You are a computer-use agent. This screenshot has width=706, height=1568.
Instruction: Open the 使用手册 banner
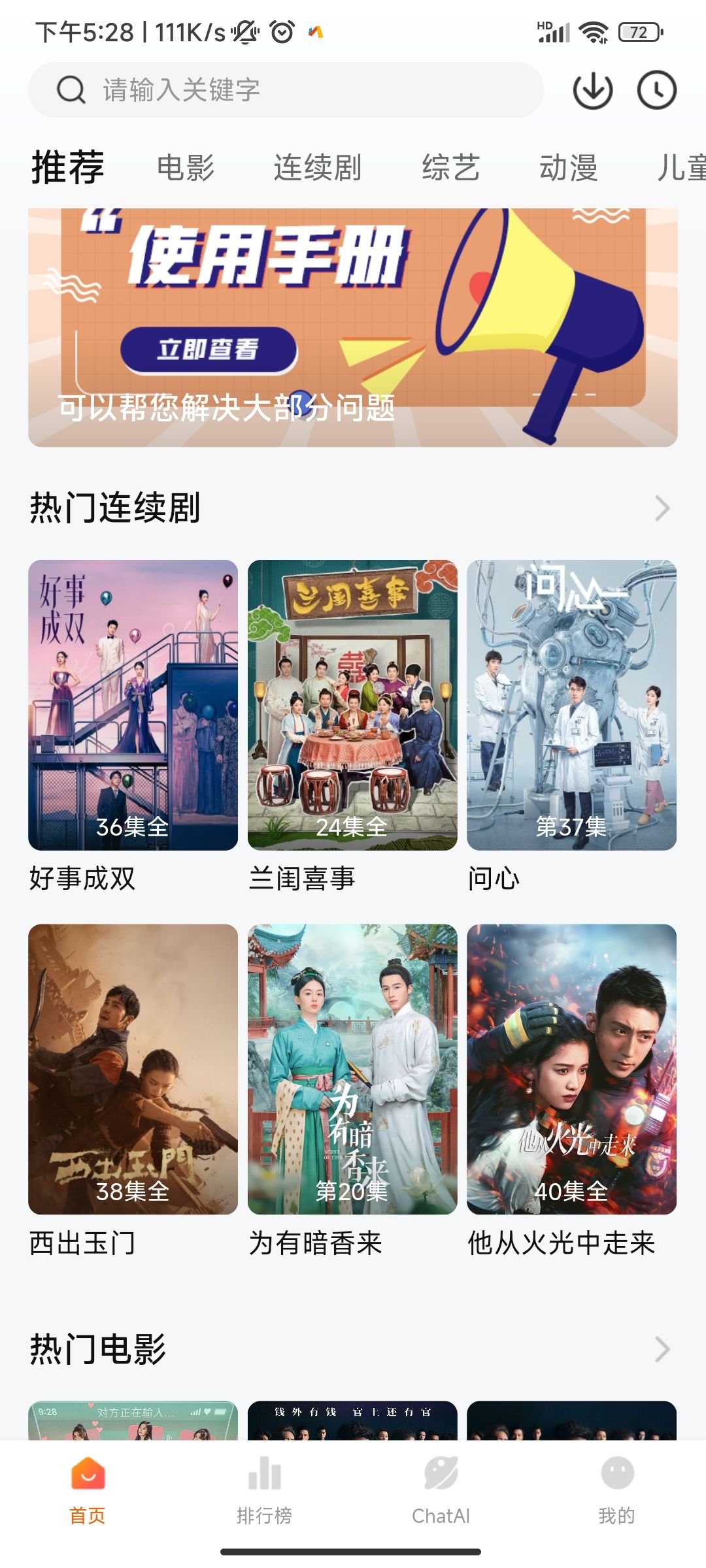coord(353,327)
